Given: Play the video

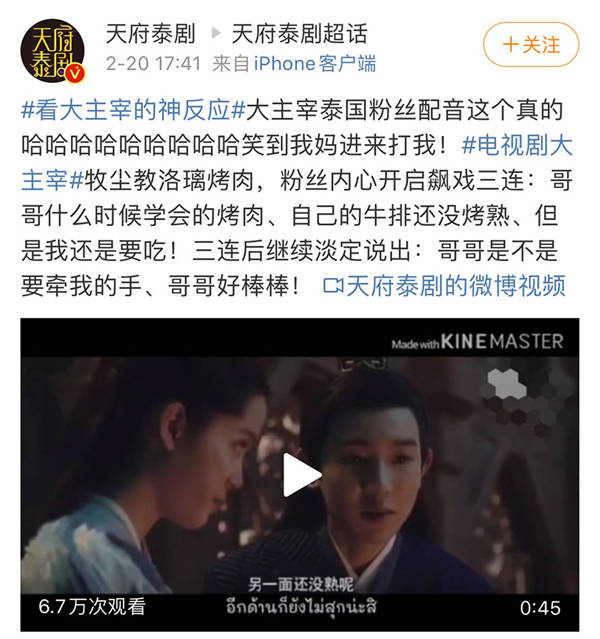Looking at the screenshot, I should pyautogui.click(x=299, y=473).
